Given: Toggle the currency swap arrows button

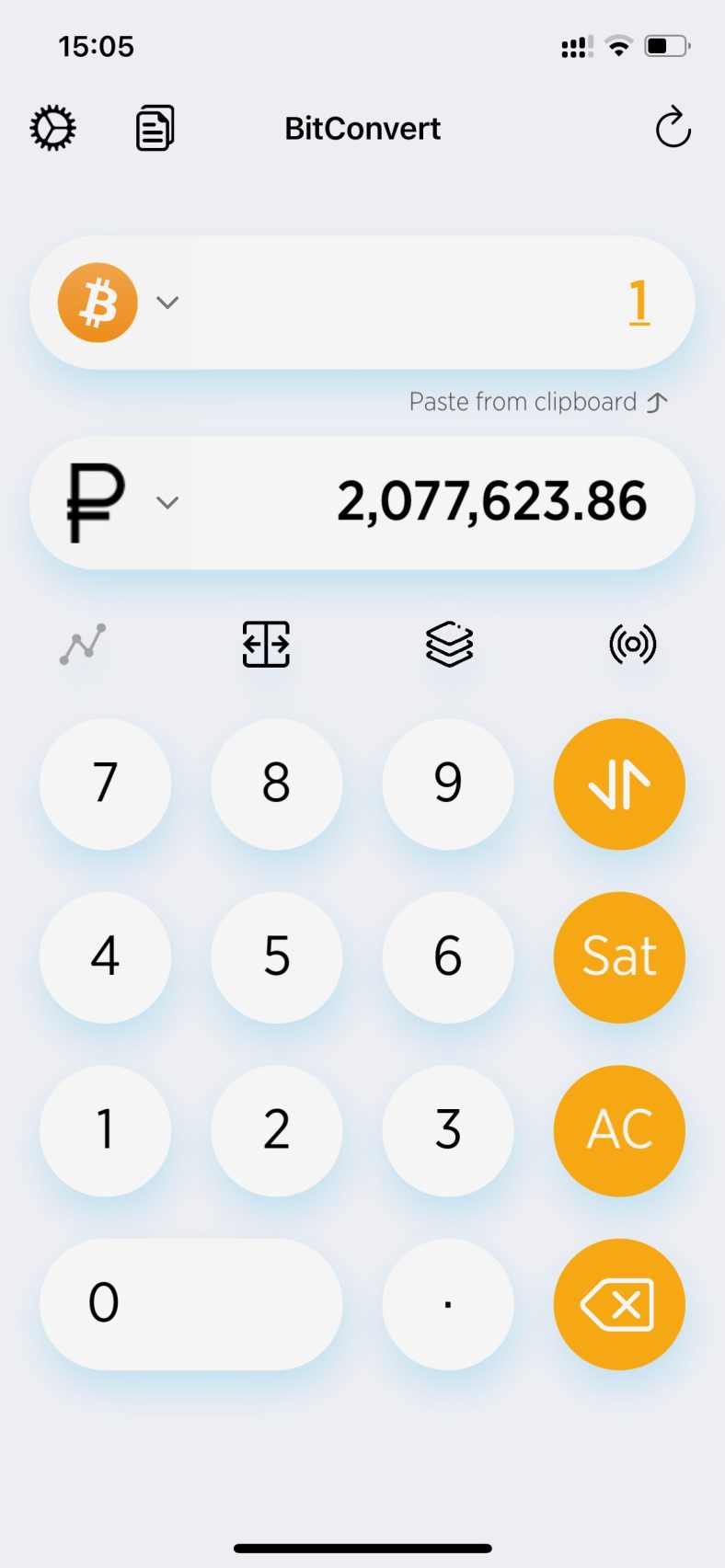Looking at the screenshot, I should (x=618, y=783).
